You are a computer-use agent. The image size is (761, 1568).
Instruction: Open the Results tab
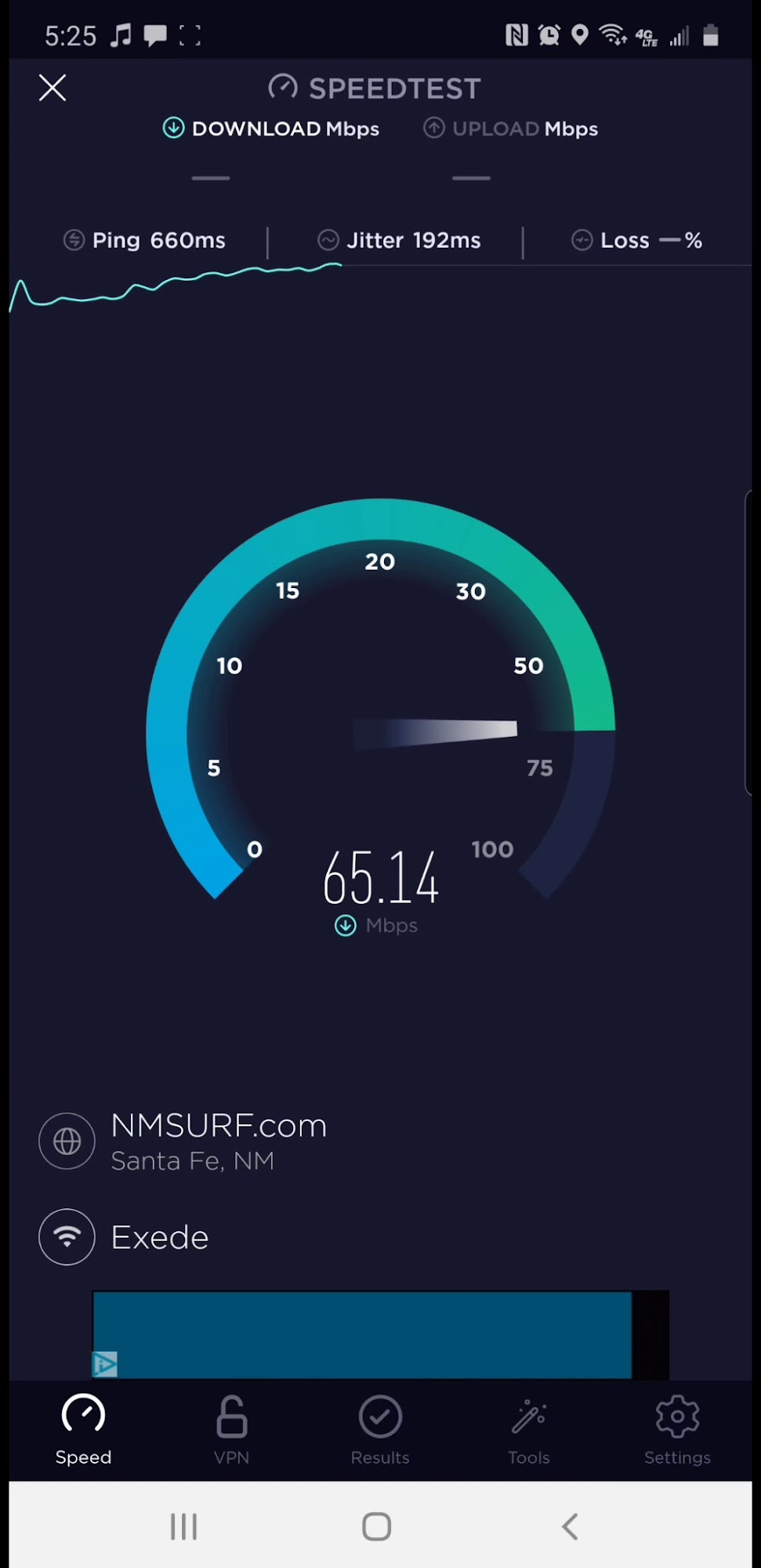(380, 1430)
